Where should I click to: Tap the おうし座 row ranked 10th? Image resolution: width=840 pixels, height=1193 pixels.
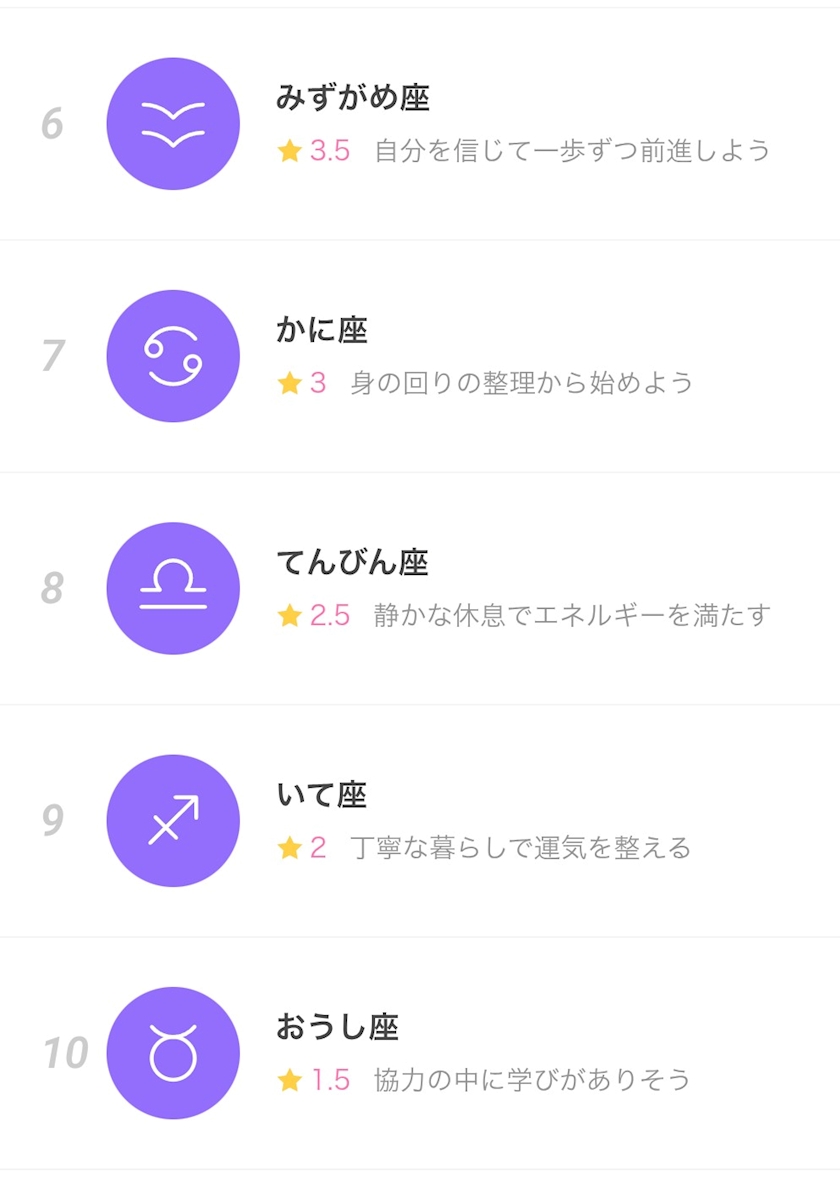point(420,1052)
